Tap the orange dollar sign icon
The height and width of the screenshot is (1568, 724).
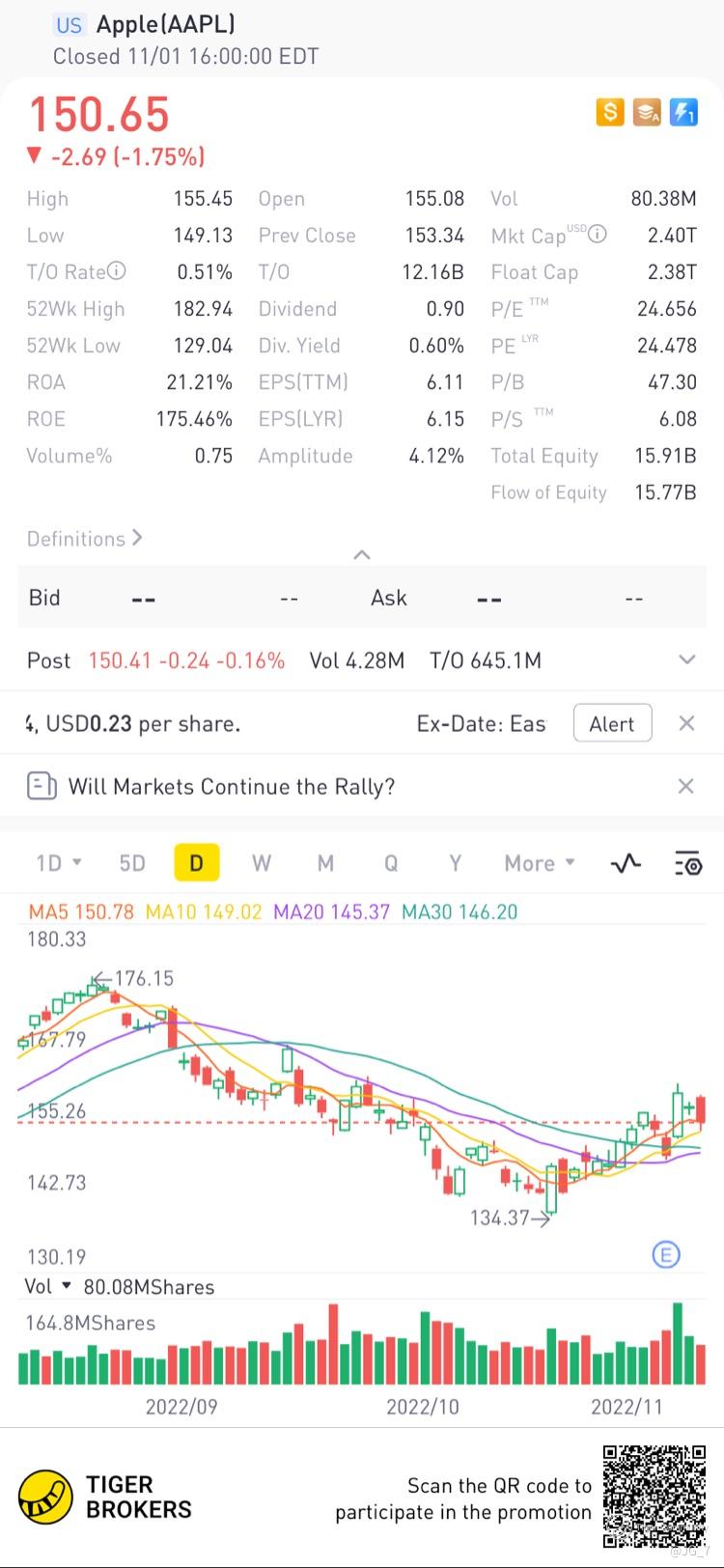point(610,112)
